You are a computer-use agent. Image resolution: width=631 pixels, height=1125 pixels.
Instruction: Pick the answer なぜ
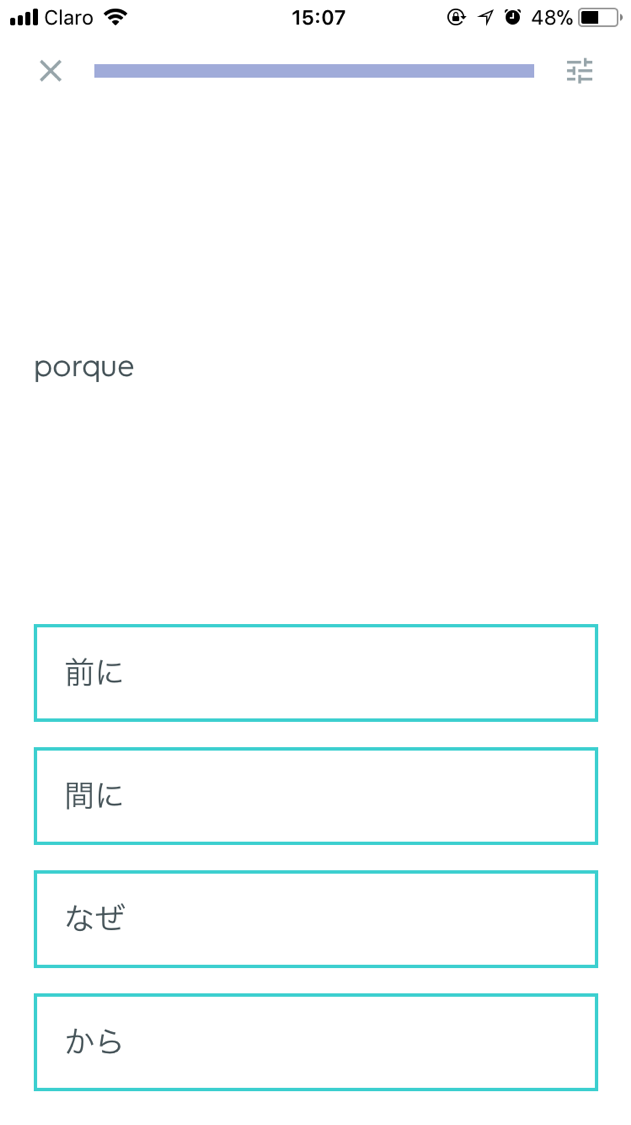pos(316,919)
